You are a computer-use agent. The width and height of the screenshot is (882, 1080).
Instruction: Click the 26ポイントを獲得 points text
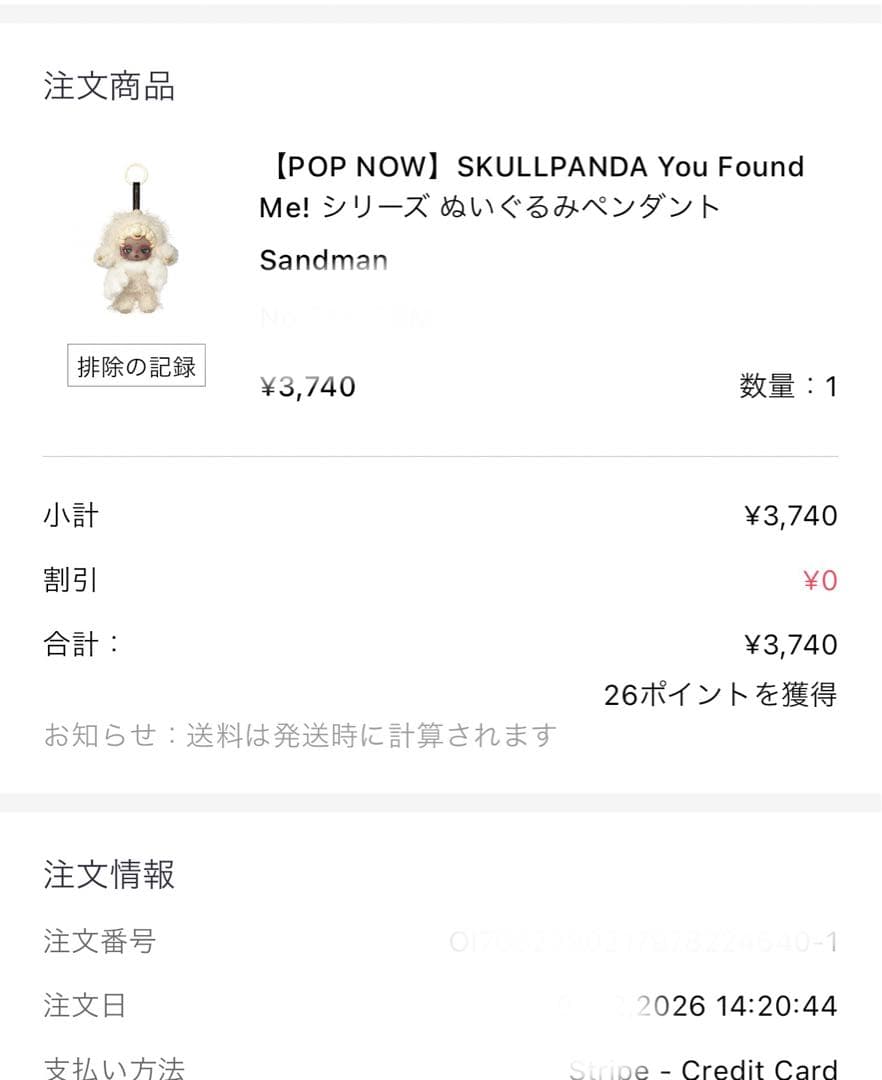click(x=722, y=693)
